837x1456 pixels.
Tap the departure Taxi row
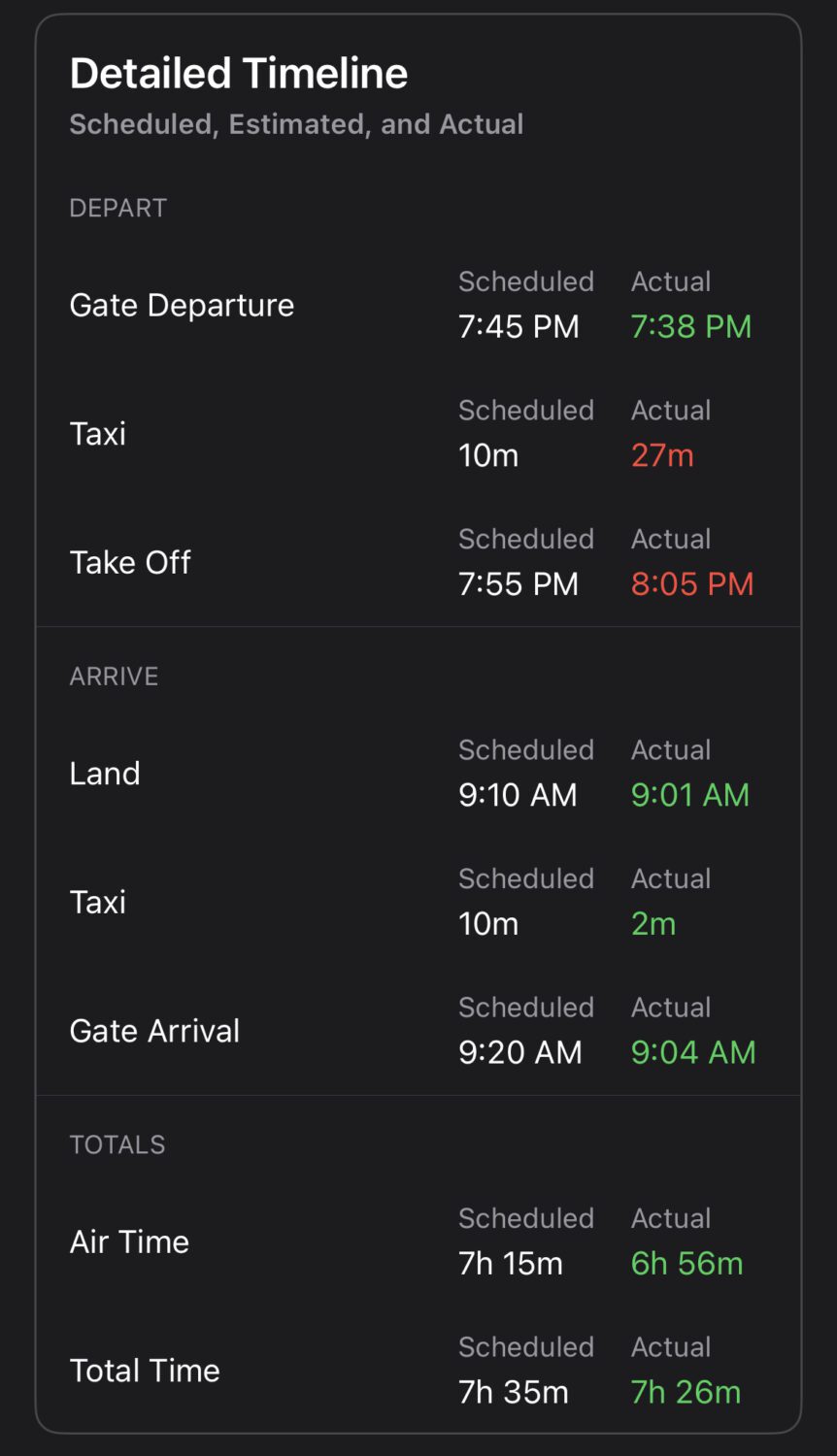pyautogui.click(x=97, y=434)
